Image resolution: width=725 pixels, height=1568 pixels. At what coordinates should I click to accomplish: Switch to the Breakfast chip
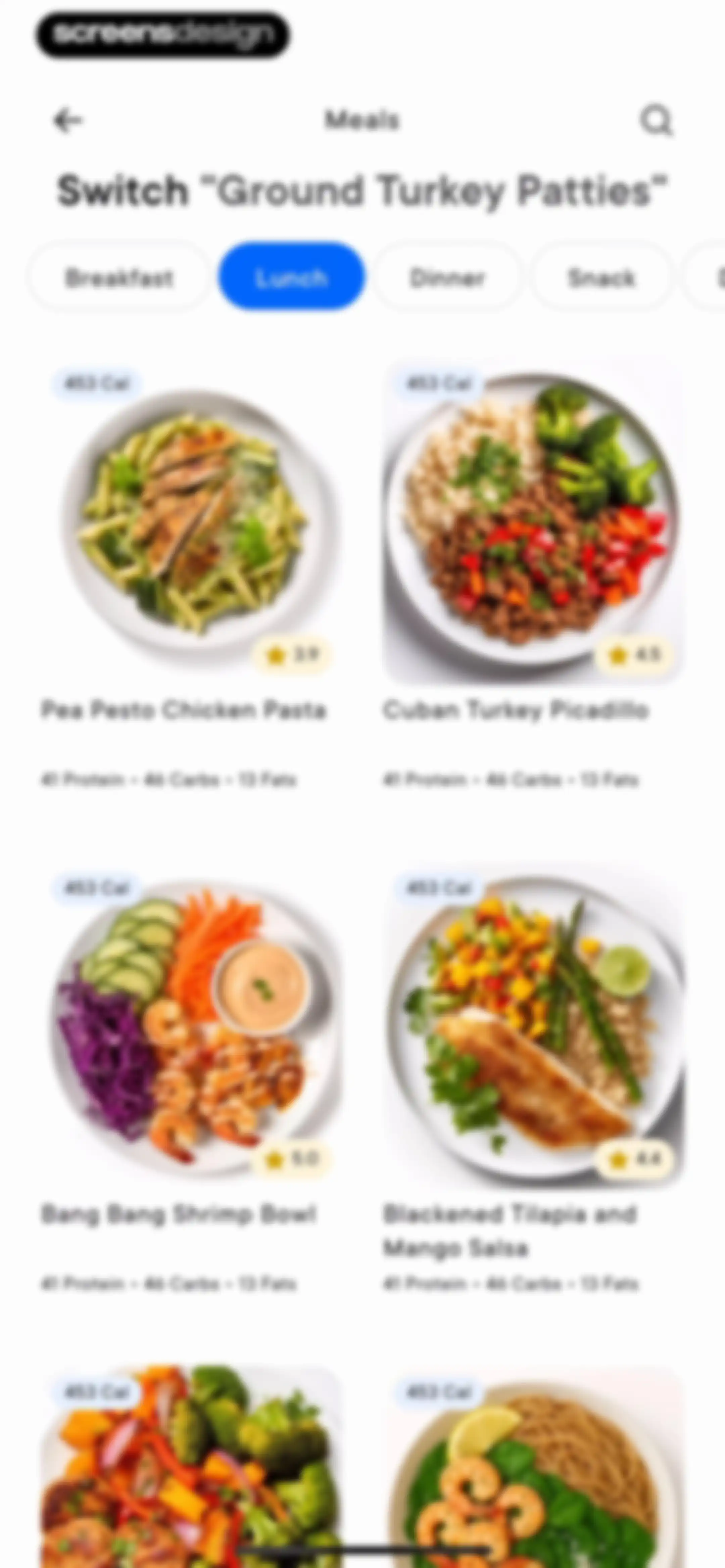pyautogui.click(x=119, y=278)
